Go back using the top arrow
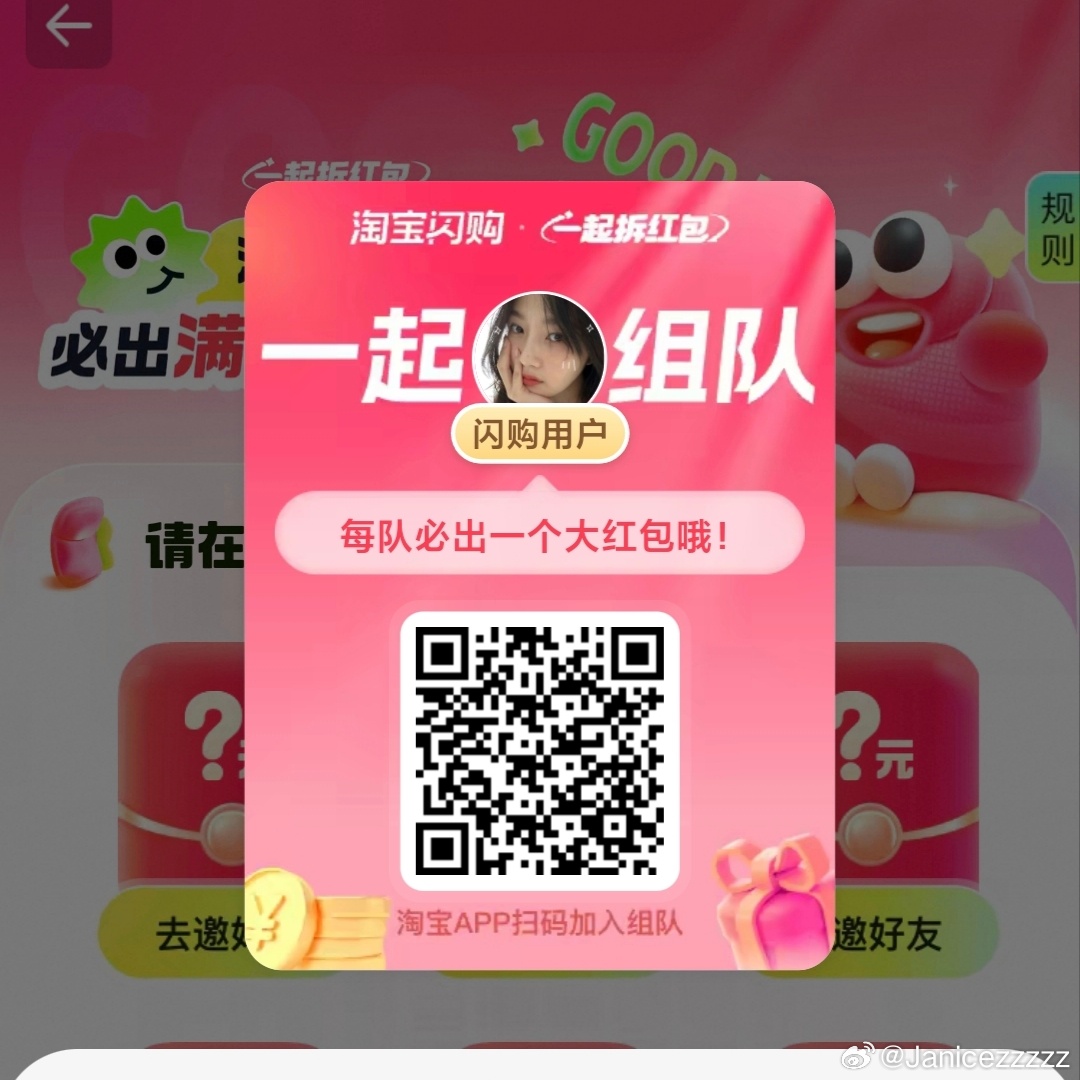 68,28
